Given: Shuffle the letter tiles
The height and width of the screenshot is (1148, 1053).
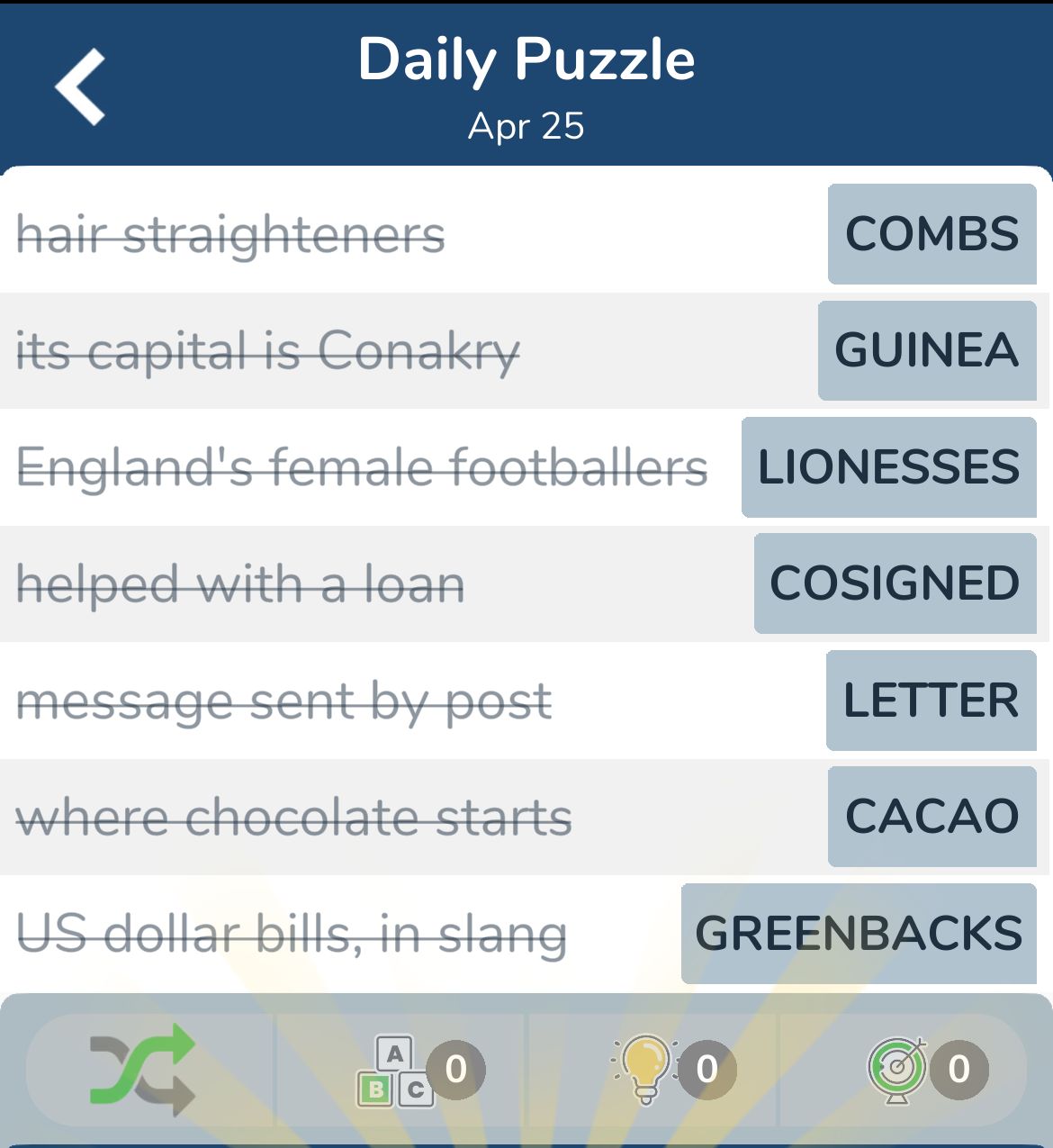Looking at the screenshot, I should point(142,1070).
